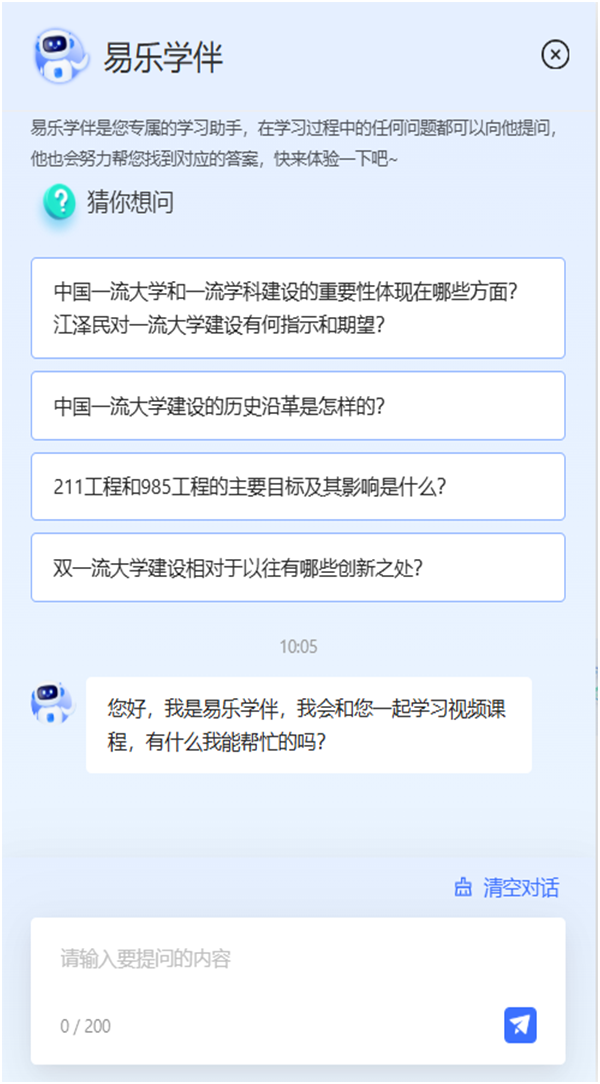Tap 清空对话 to clear the chat
This screenshot has height=1084, width=600.
tap(507, 887)
